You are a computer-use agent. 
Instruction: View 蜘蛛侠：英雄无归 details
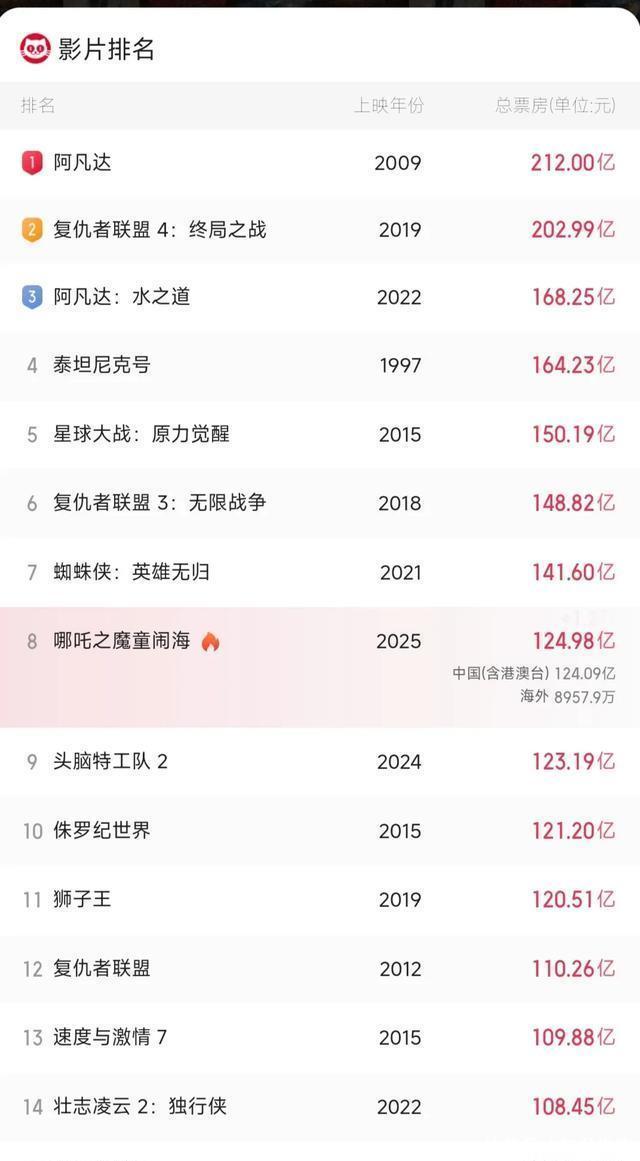pos(320,572)
